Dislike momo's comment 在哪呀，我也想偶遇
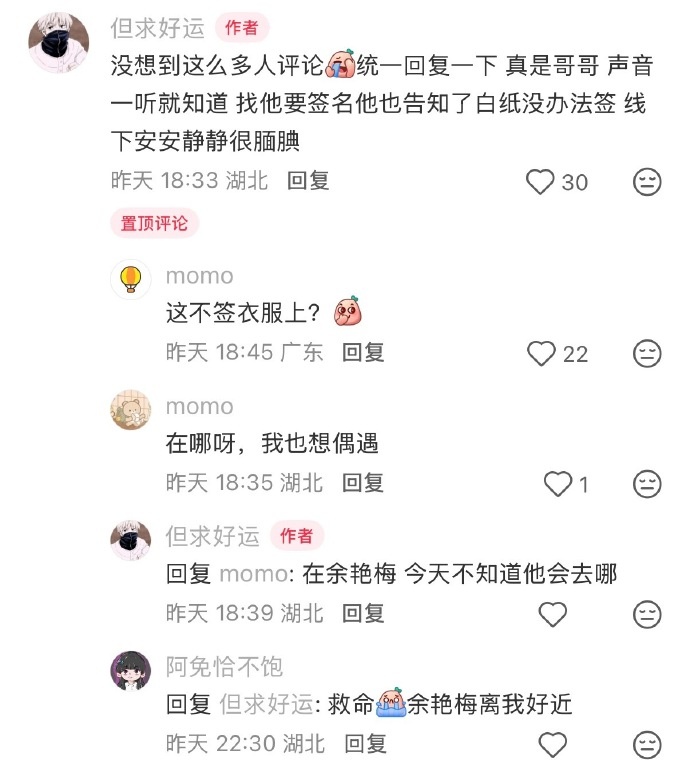This screenshot has width=690, height=784. (x=648, y=484)
